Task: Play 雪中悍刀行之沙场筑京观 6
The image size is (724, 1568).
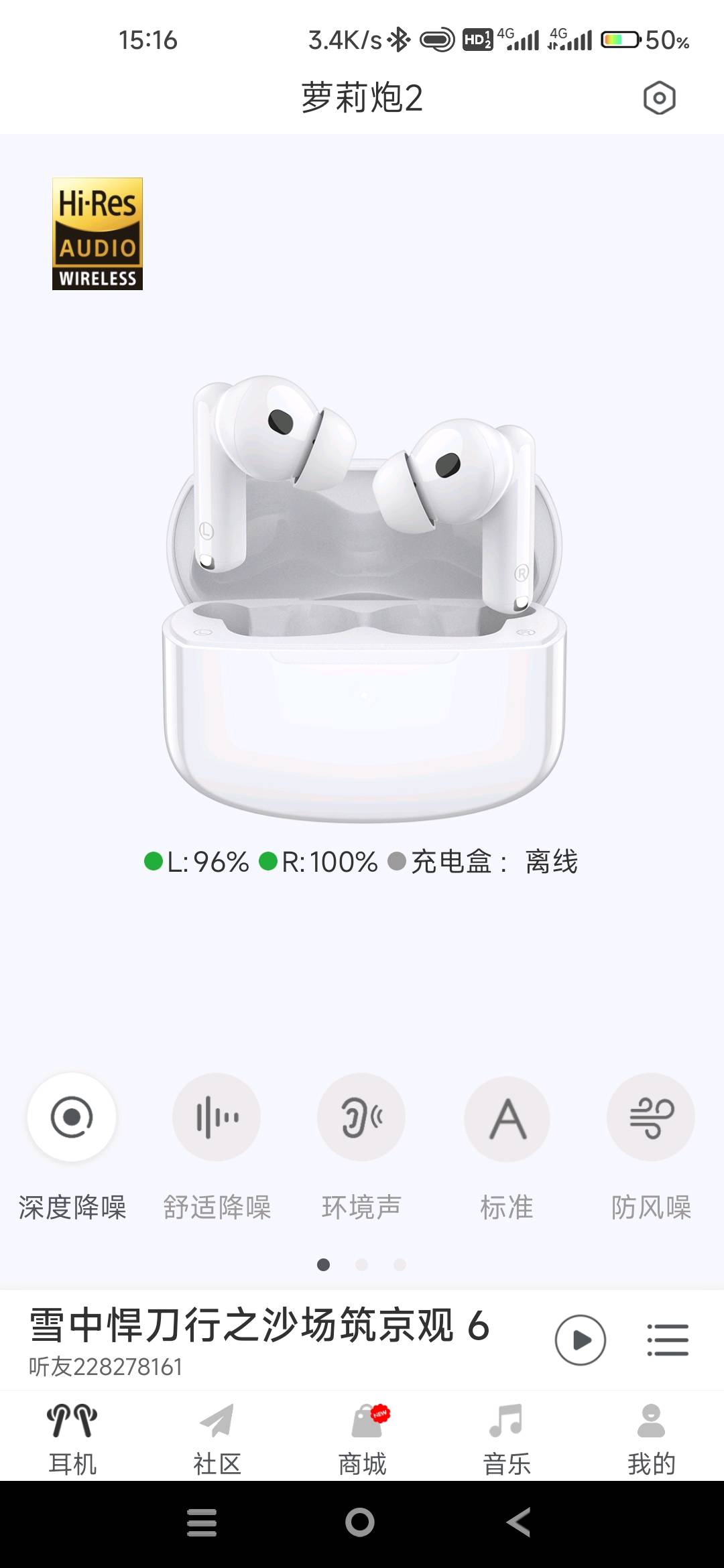Action: click(581, 1340)
